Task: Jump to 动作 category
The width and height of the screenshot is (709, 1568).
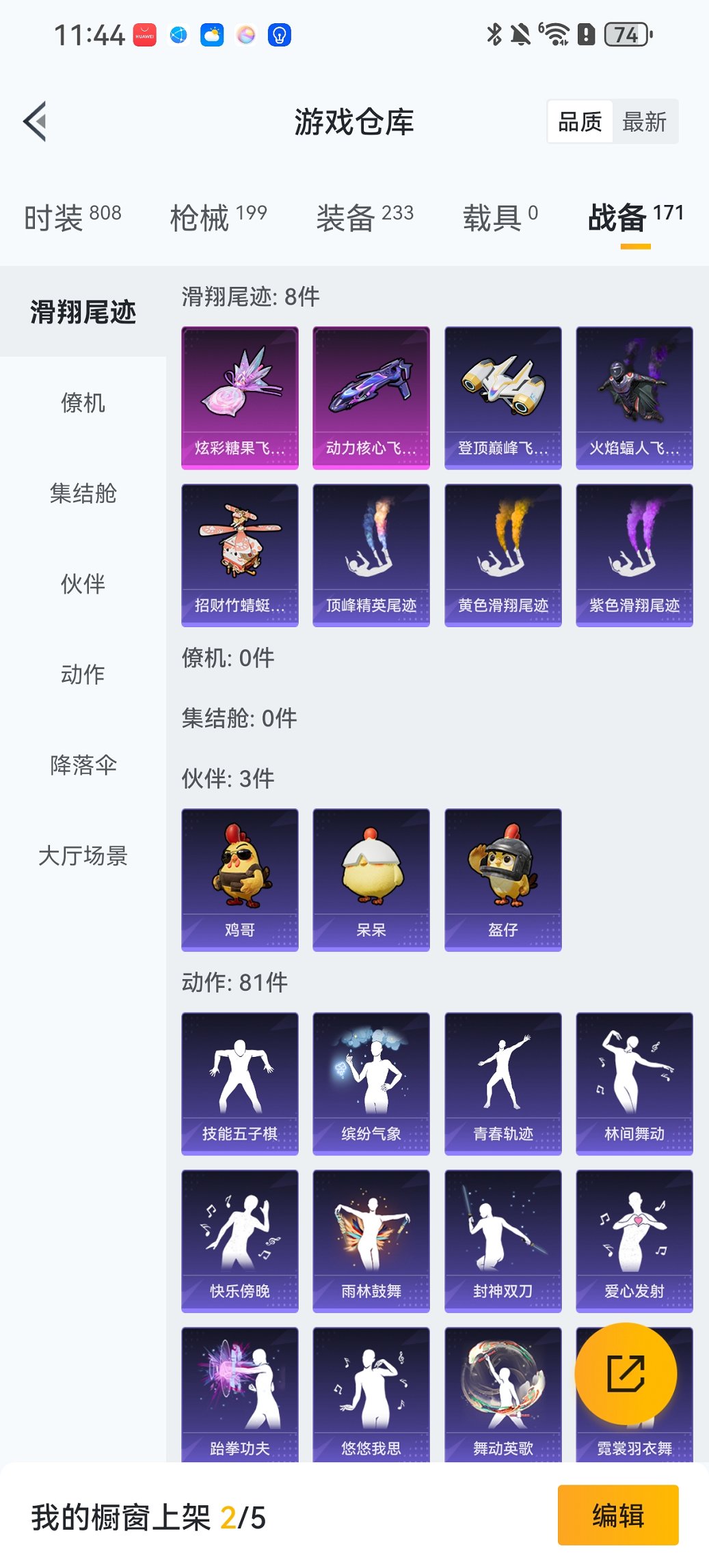Action: 83,674
